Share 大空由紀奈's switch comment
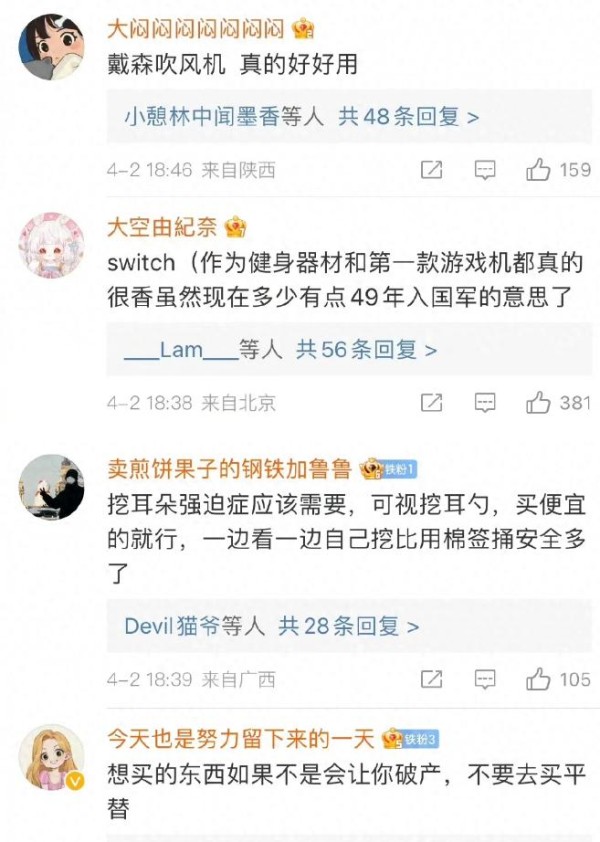This screenshot has height=842, width=600. [431, 403]
